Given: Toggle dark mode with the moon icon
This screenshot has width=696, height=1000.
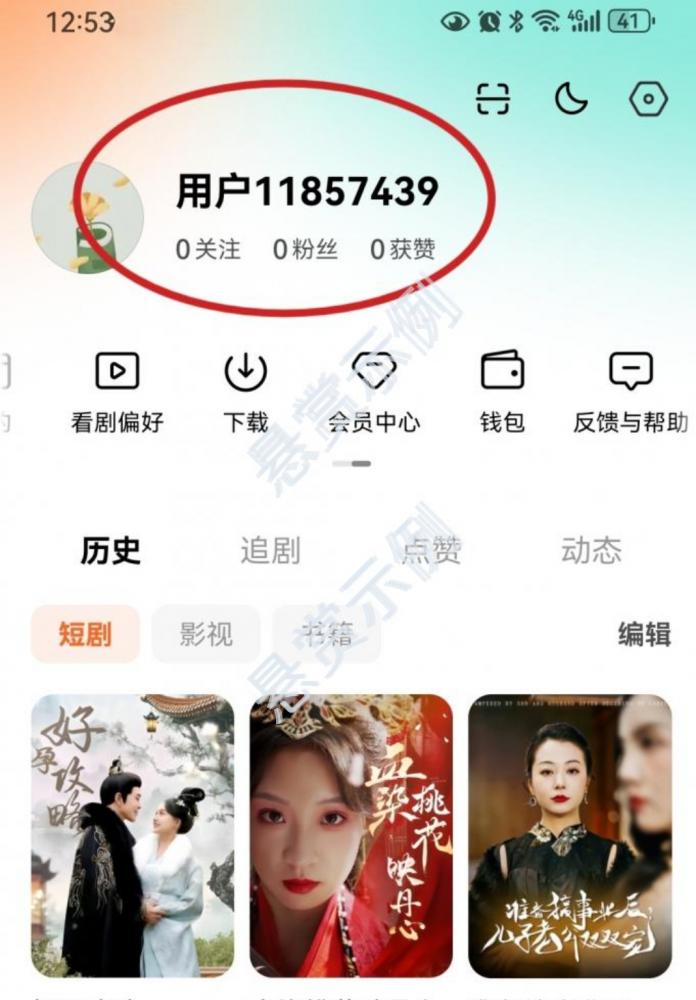Looking at the screenshot, I should [571, 99].
